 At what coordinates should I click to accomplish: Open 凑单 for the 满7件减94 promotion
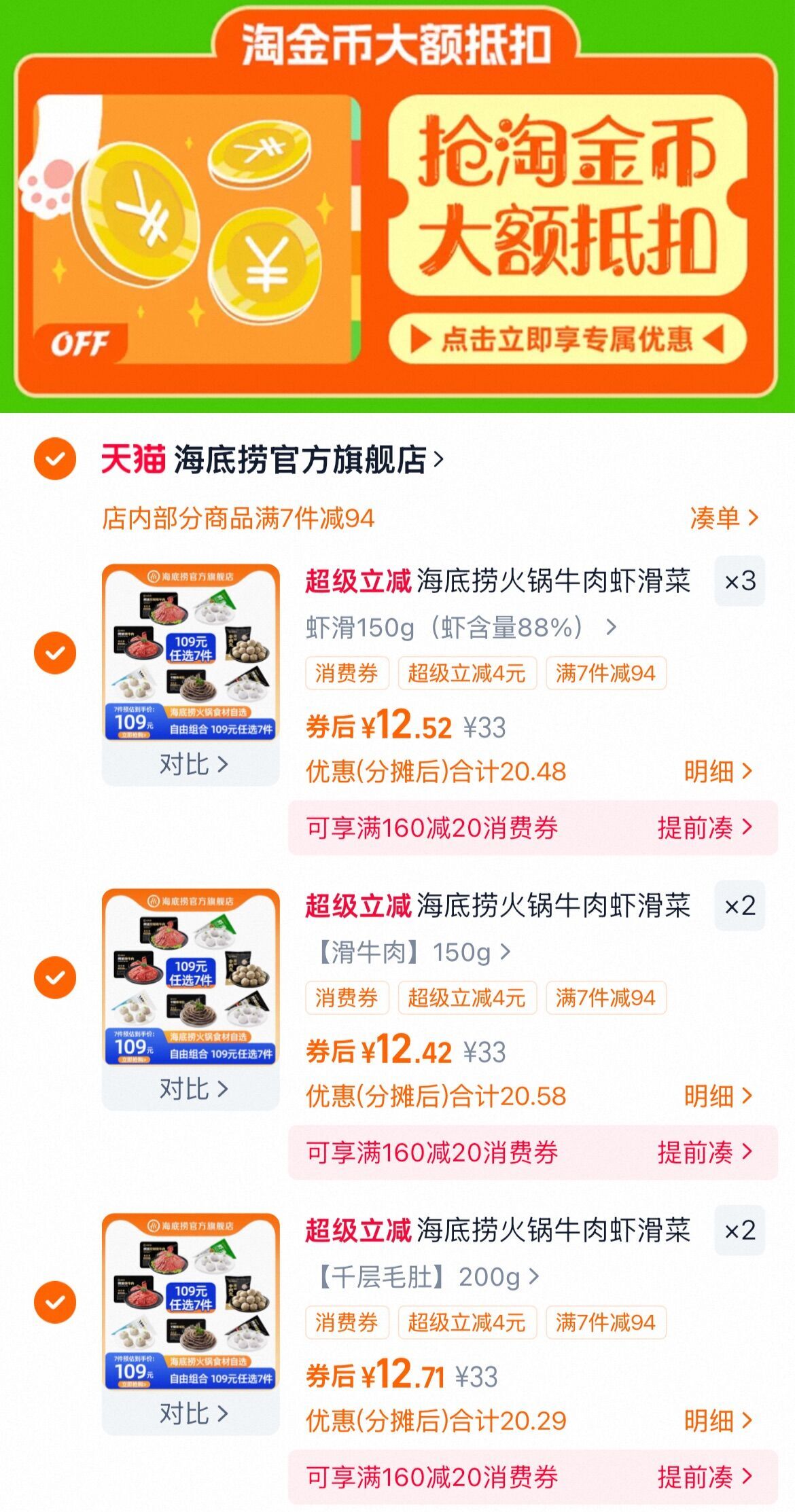click(x=724, y=518)
